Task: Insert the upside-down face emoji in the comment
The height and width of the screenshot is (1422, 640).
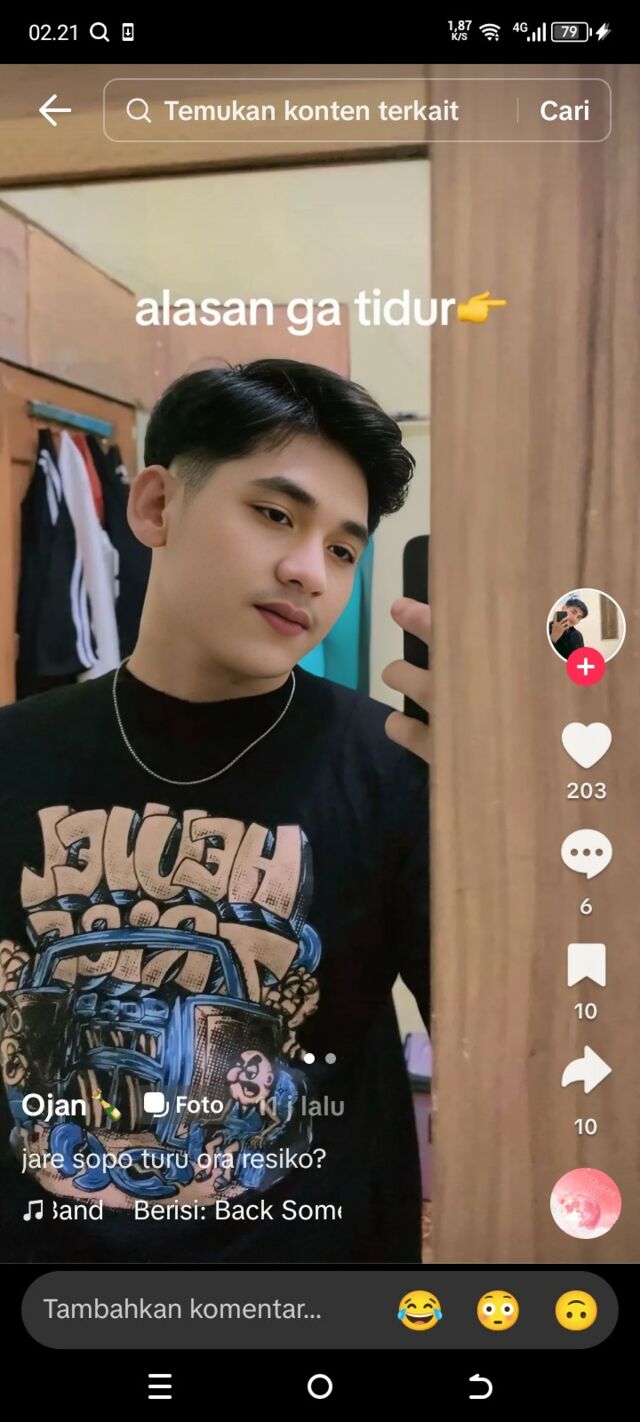Action: point(576,1310)
